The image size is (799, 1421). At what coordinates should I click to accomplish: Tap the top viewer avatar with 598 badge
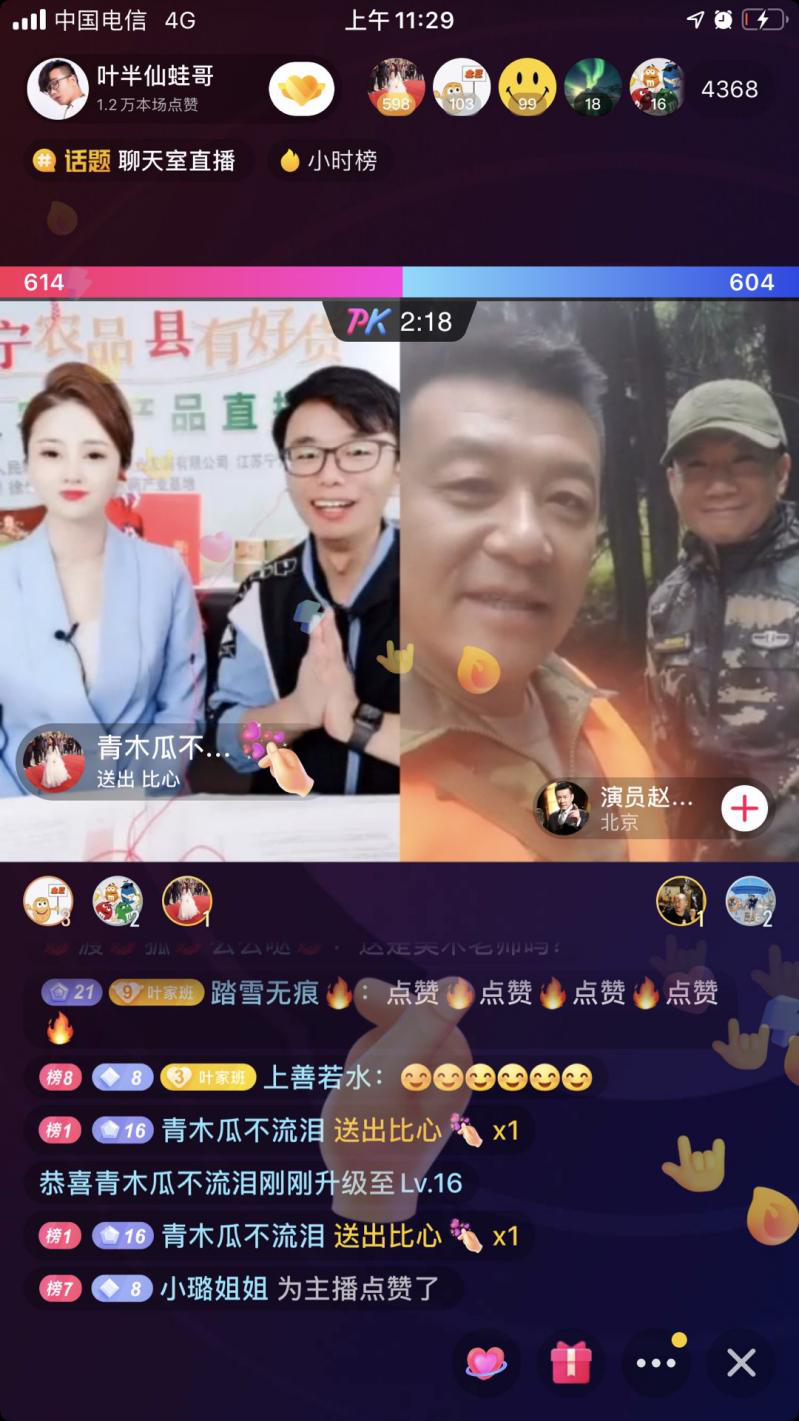click(396, 86)
